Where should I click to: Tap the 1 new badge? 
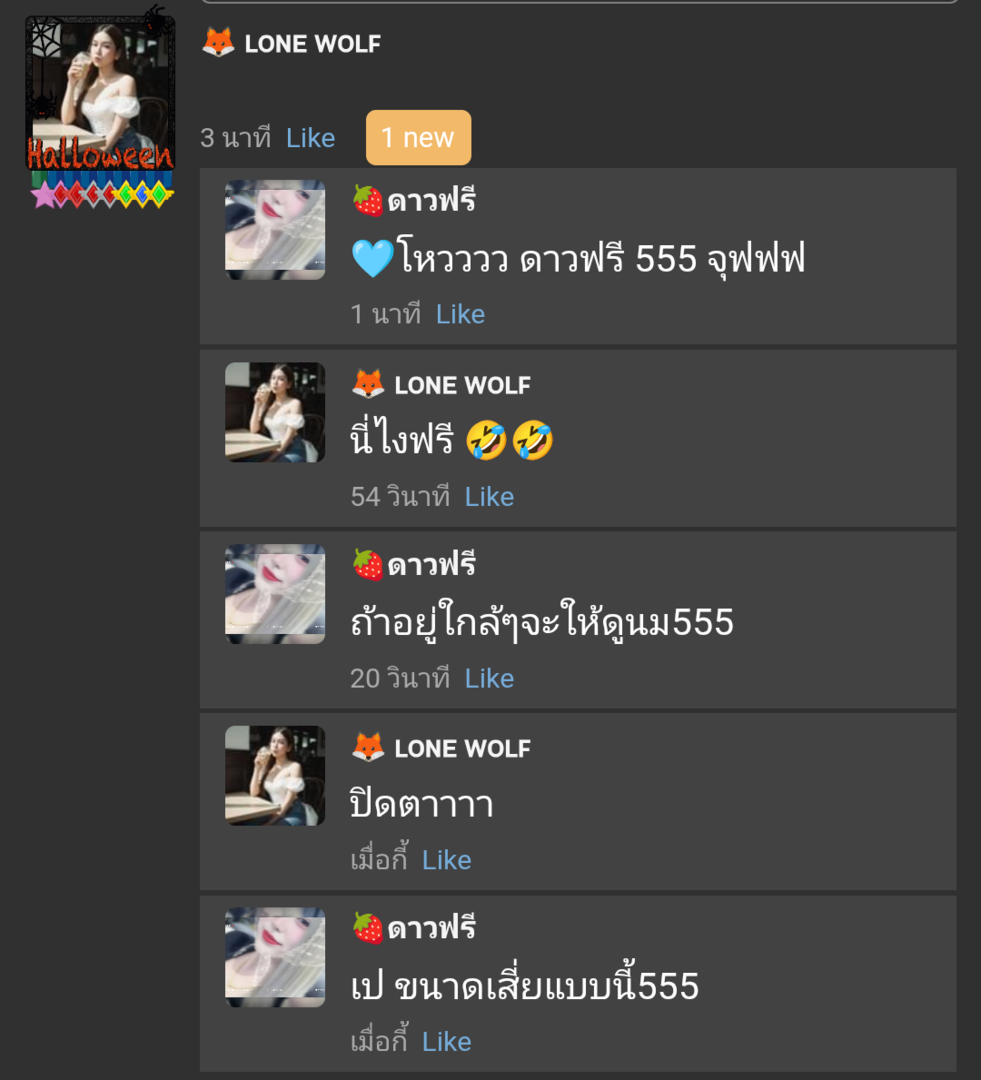pos(418,138)
